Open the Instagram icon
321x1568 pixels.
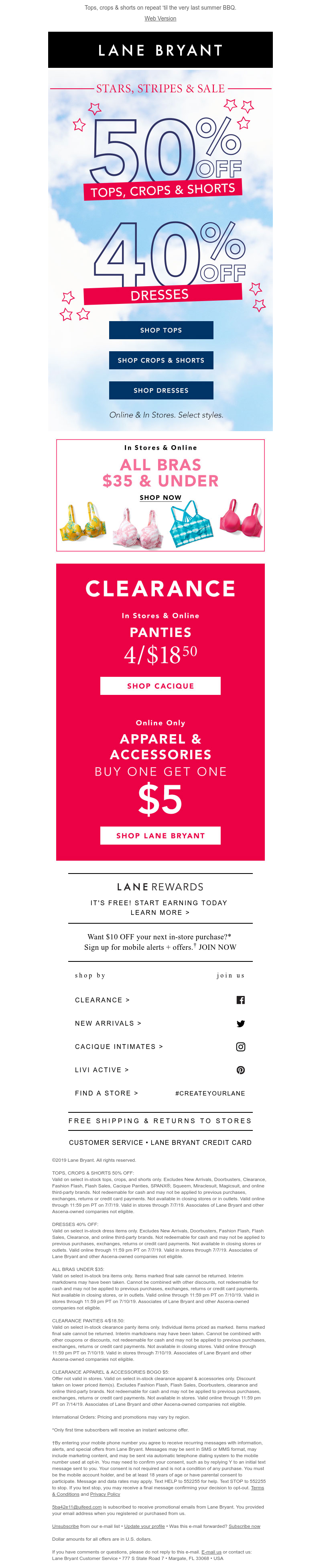(x=241, y=1047)
